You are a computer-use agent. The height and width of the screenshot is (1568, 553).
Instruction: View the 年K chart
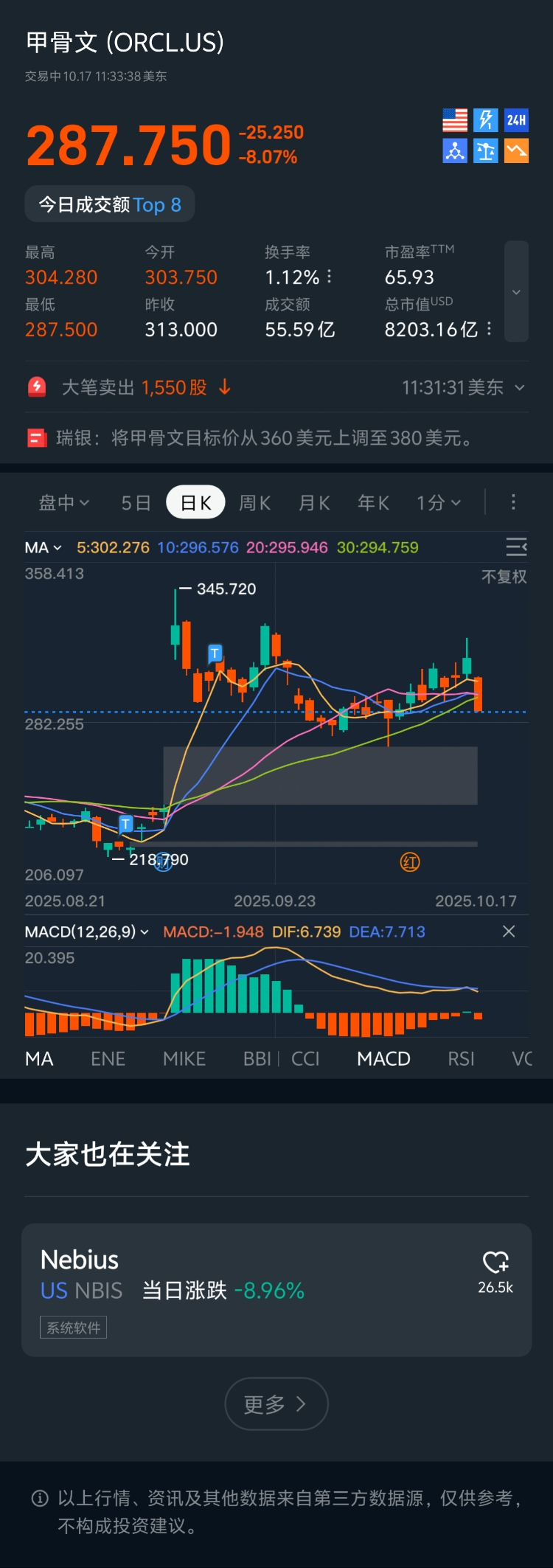click(373, 503)
